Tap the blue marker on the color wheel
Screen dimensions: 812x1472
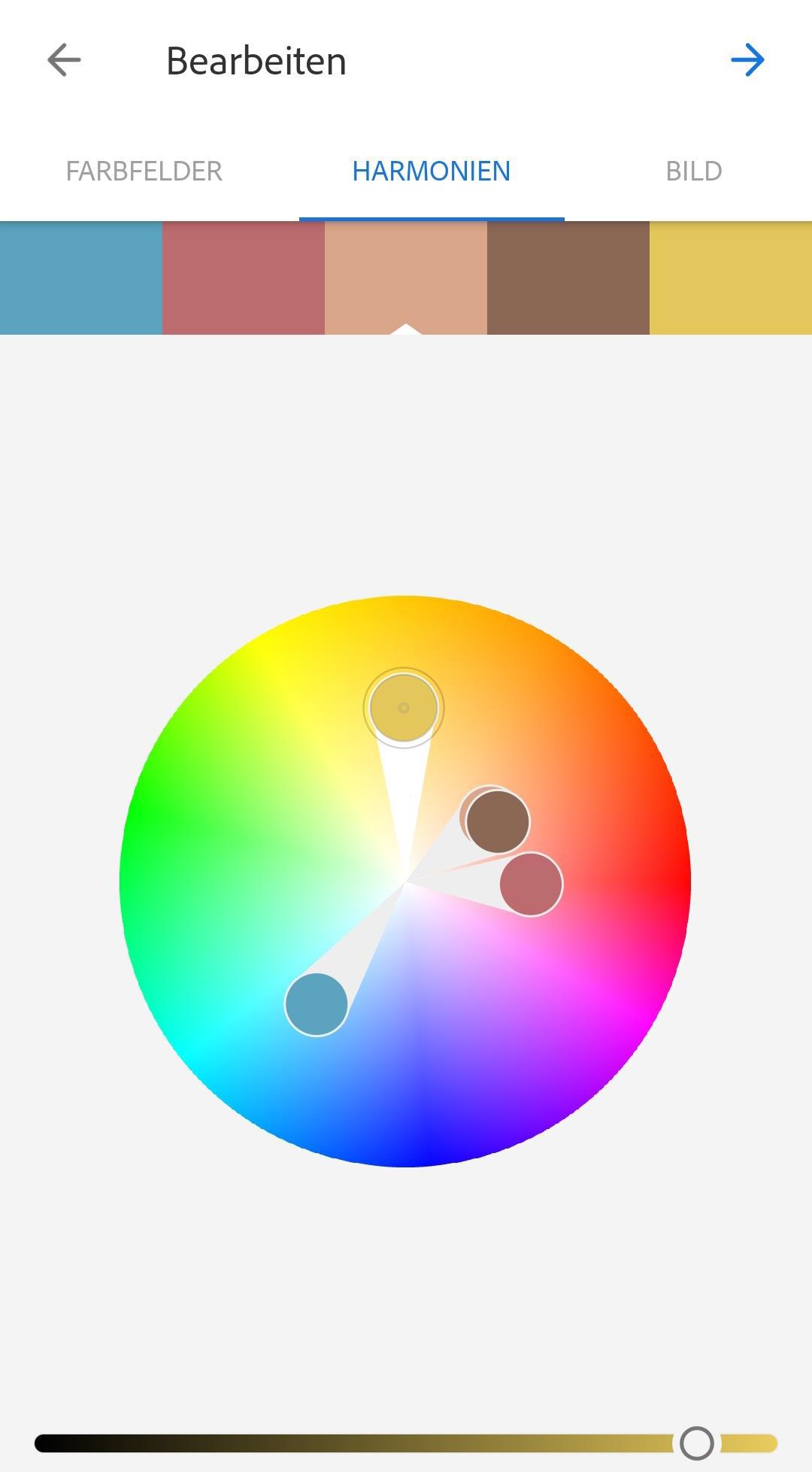pos(317,1004)
